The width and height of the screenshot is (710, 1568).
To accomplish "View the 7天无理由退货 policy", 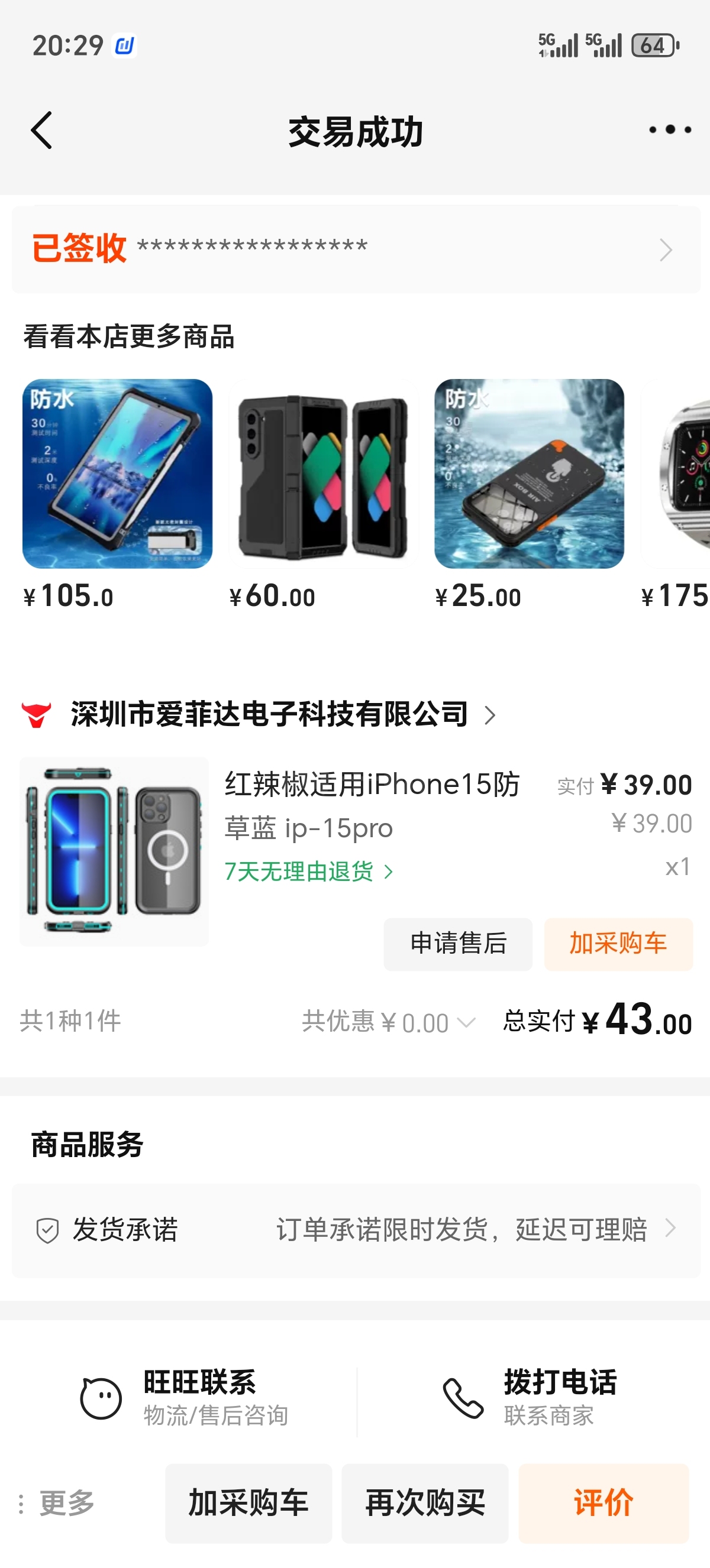I will point(309,872).
